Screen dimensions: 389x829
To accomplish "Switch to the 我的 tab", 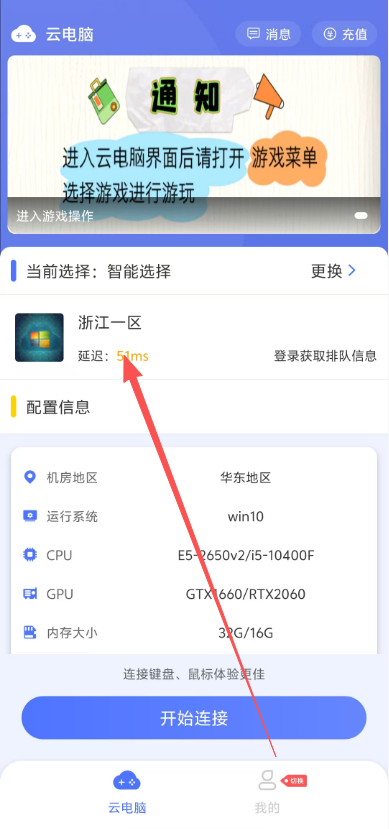I will point(267,792).
